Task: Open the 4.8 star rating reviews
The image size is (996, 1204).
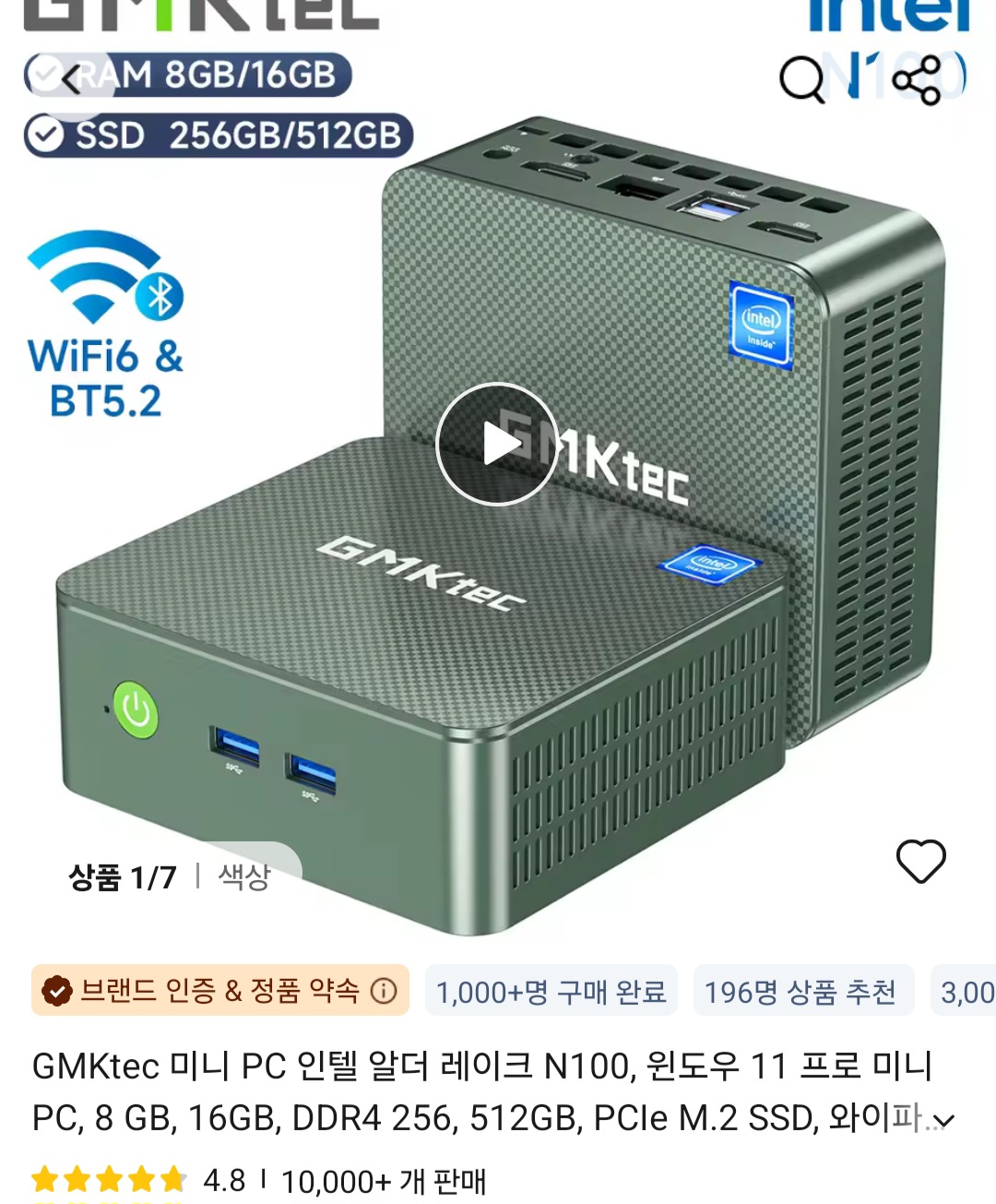Action: (x=138, y=1180)
